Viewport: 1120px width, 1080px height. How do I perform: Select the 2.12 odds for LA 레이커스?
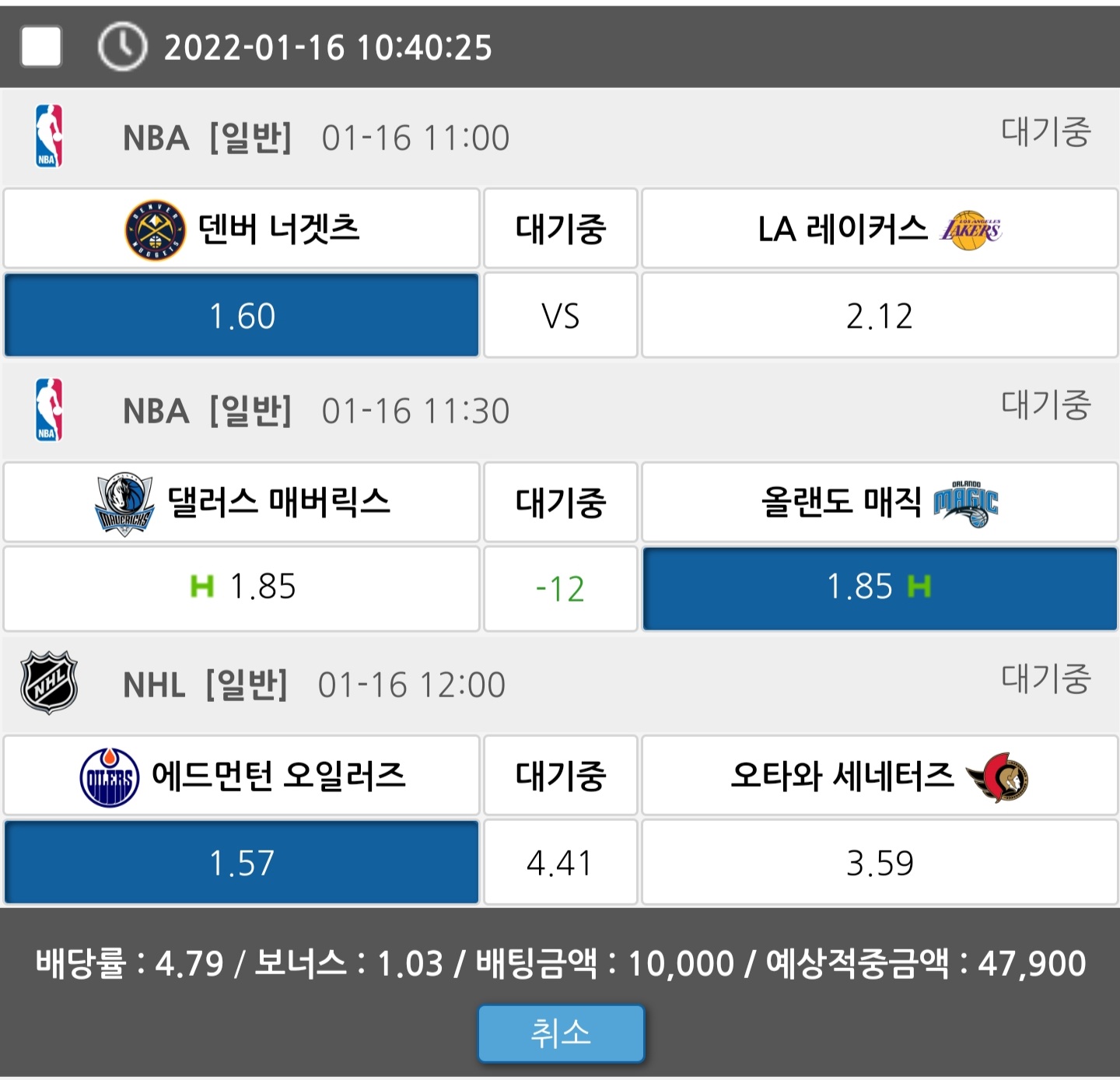point(879,315)
